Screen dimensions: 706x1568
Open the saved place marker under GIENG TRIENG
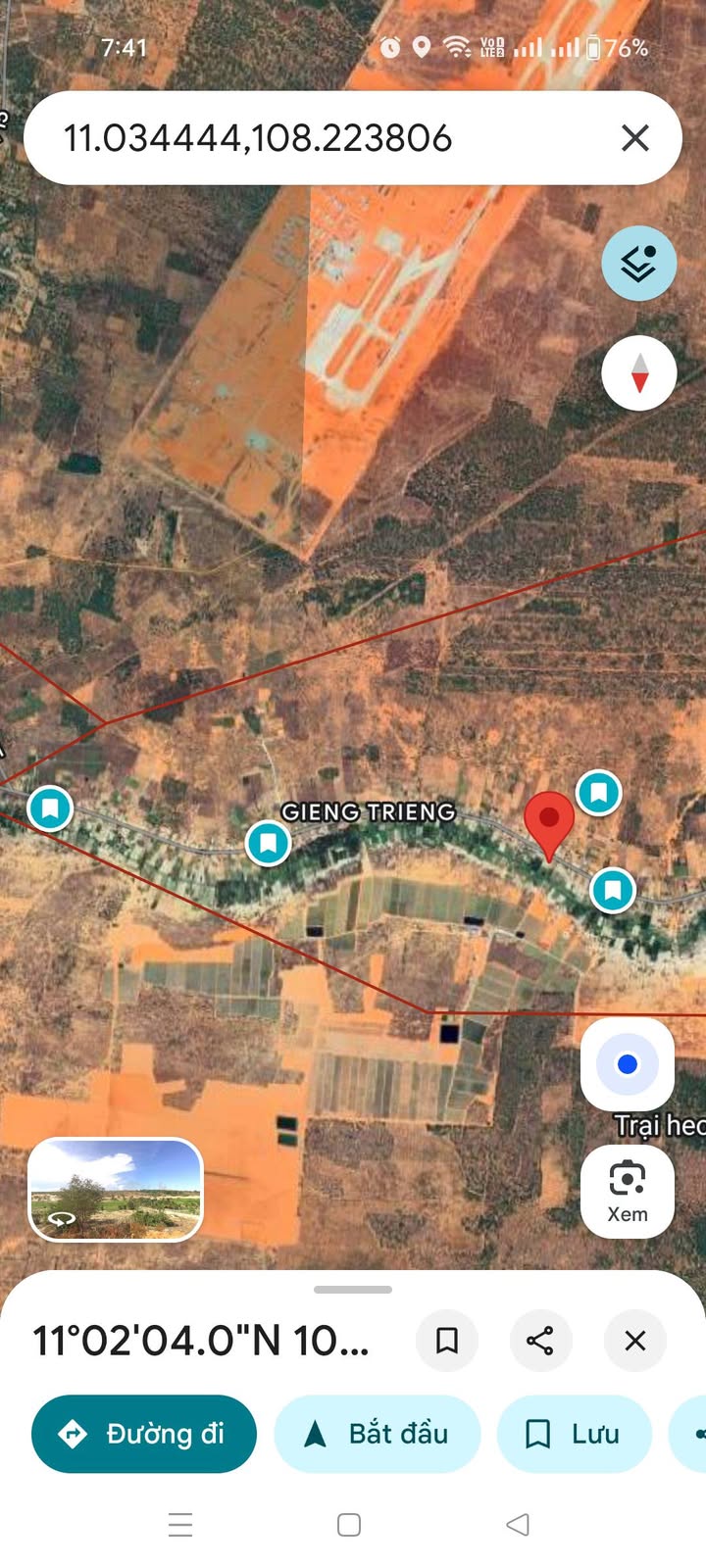tap(268, 843)
